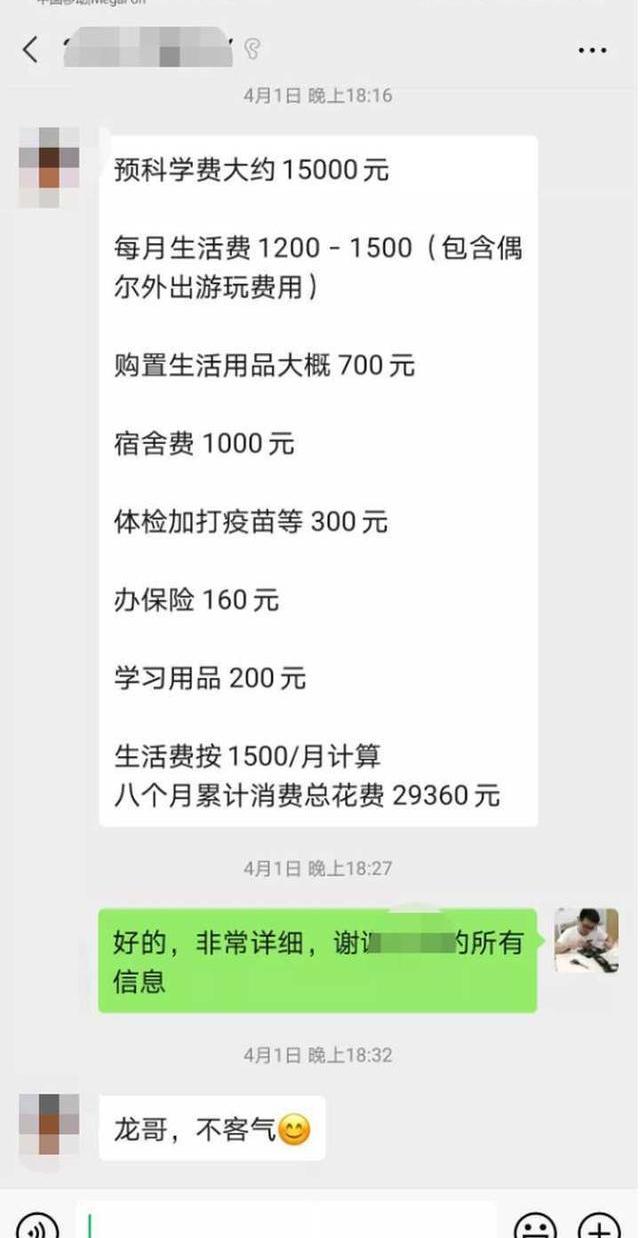Switch to voice message input

tap(37, 1226)
